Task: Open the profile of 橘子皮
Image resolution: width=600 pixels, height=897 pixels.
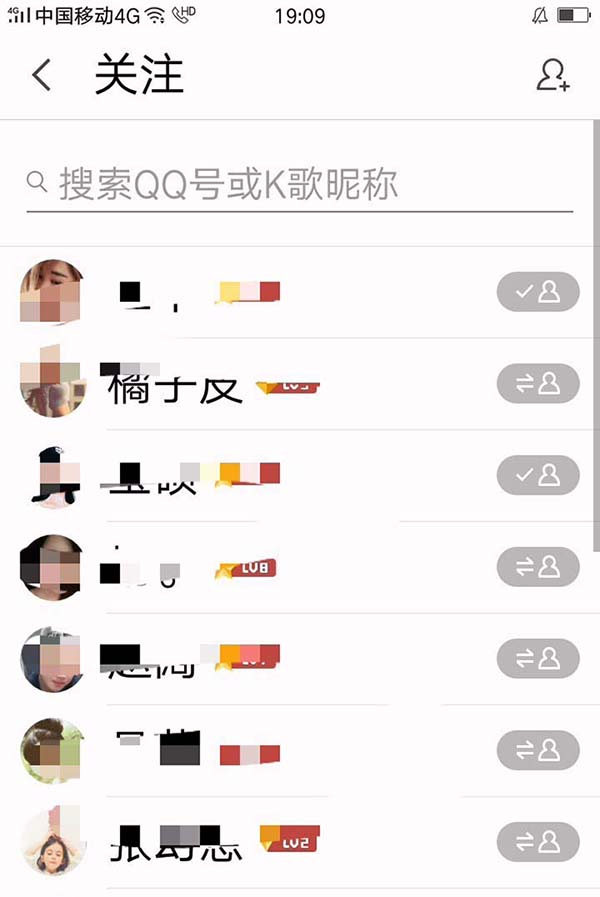Action: [175, 385]
